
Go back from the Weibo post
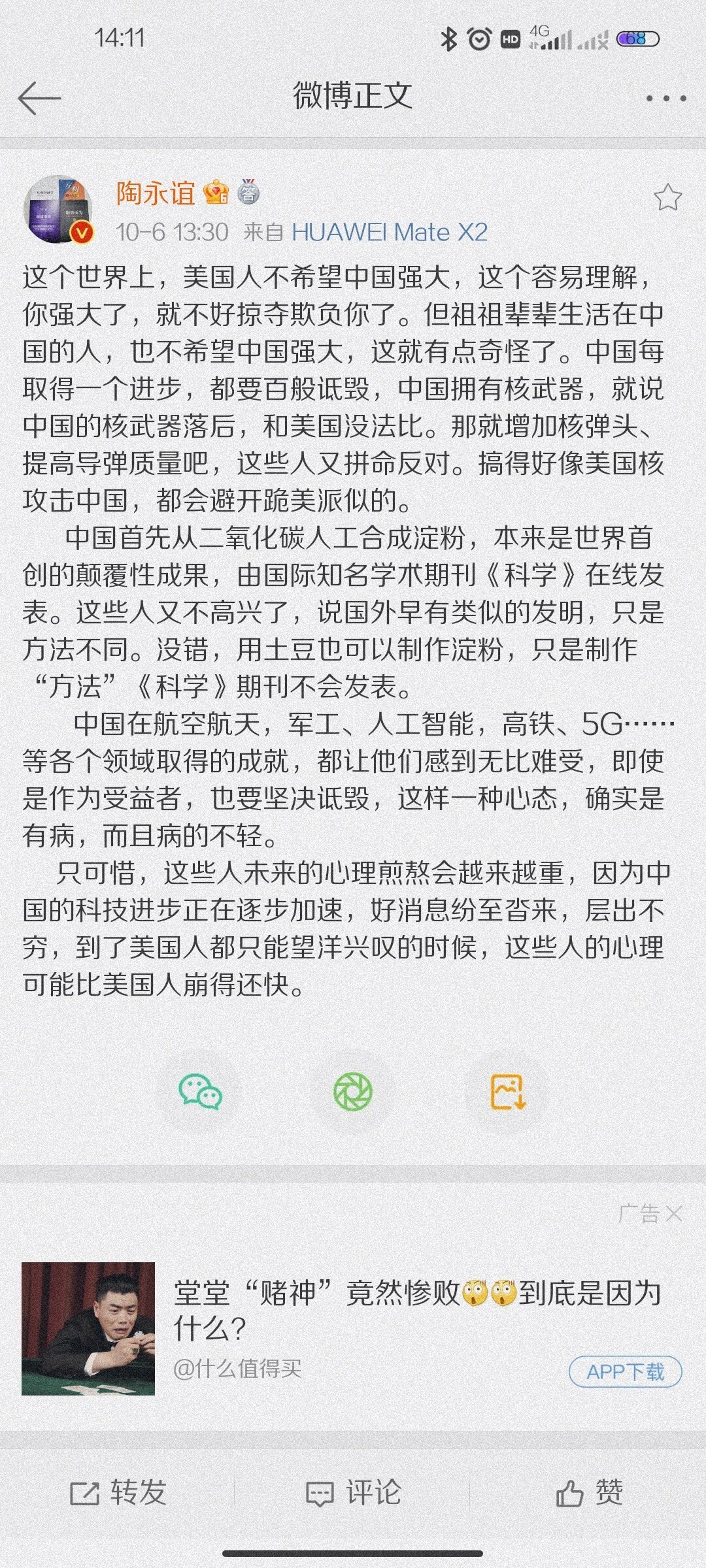(x=39, y=99)
